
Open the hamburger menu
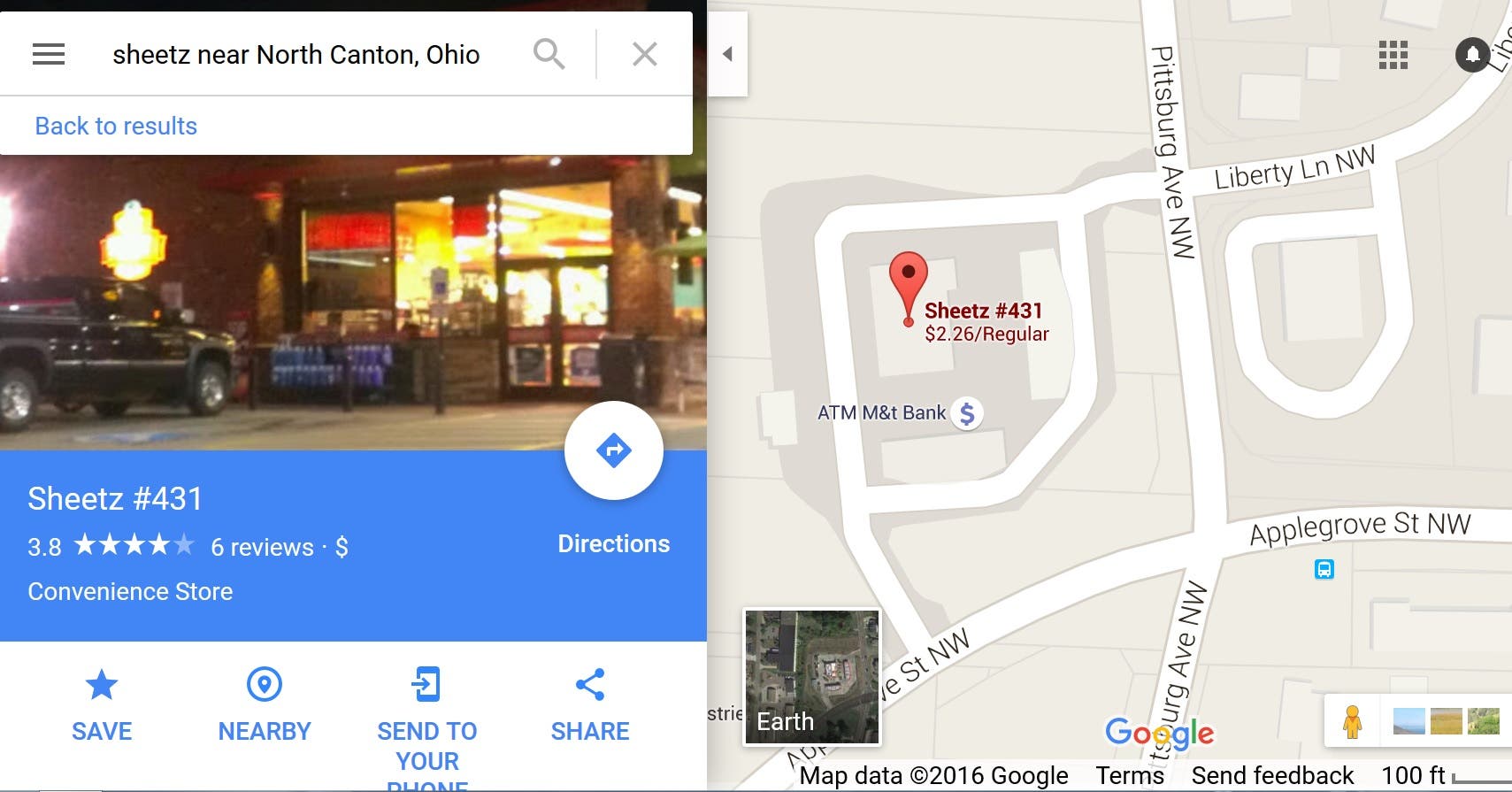[49, 55]
